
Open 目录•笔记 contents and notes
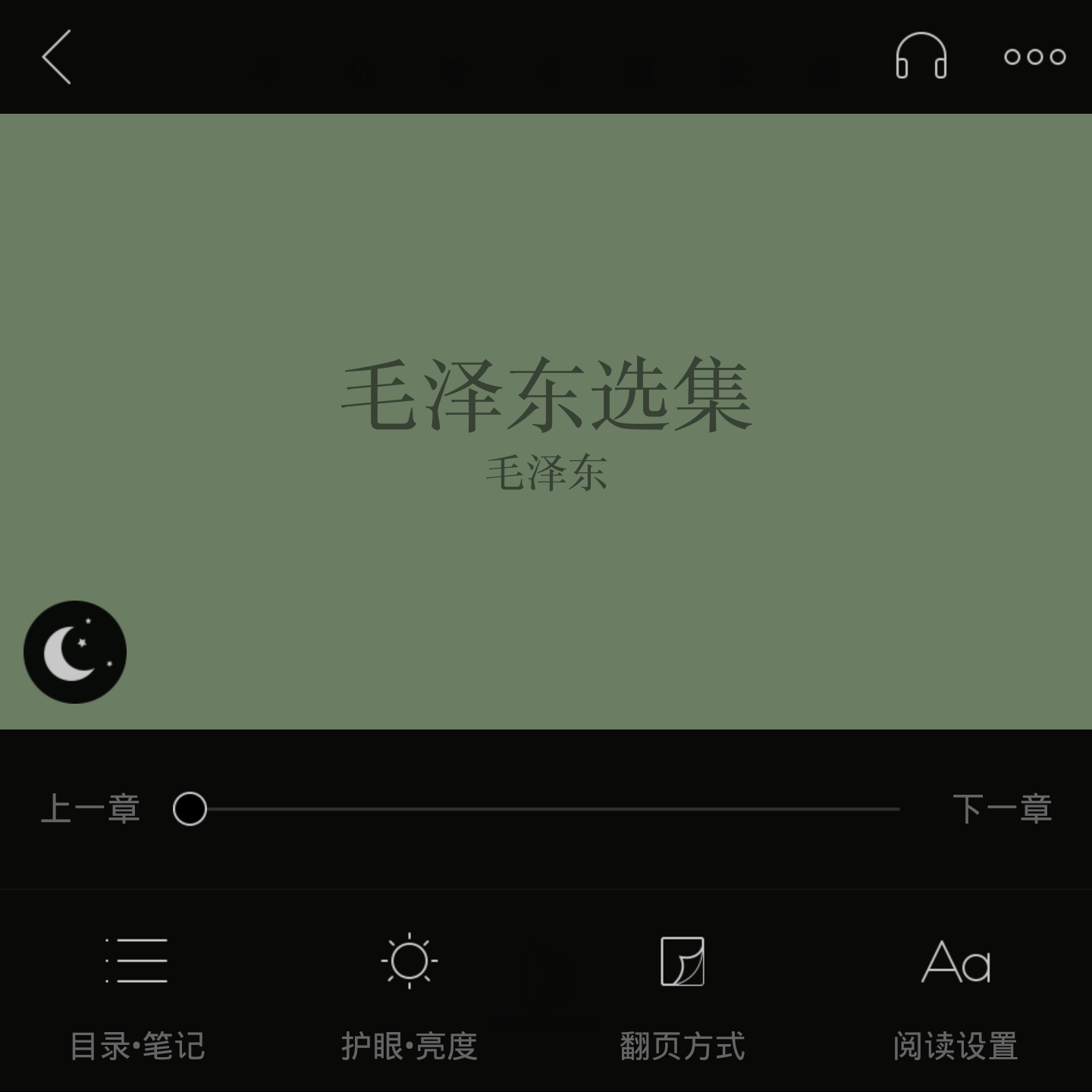[137, 995]
